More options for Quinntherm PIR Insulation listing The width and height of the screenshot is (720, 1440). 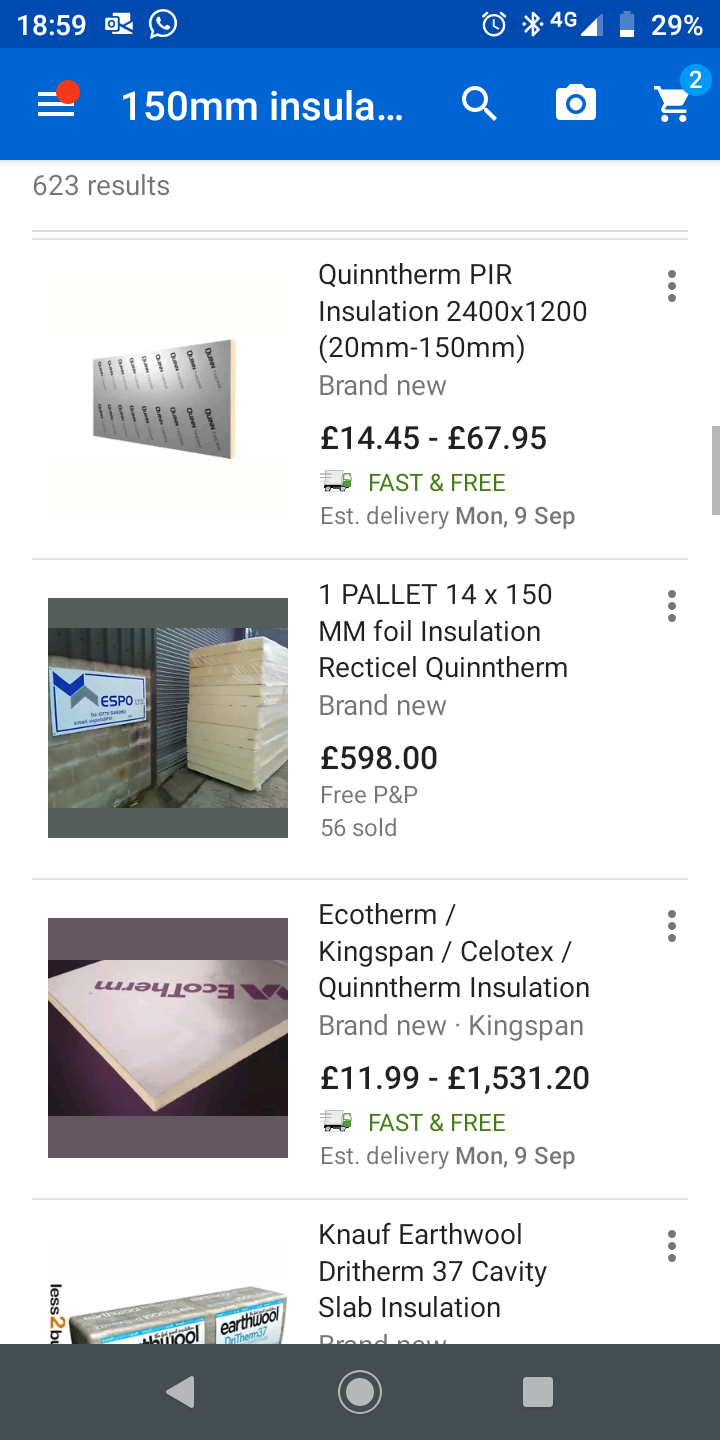coord(671,286)
